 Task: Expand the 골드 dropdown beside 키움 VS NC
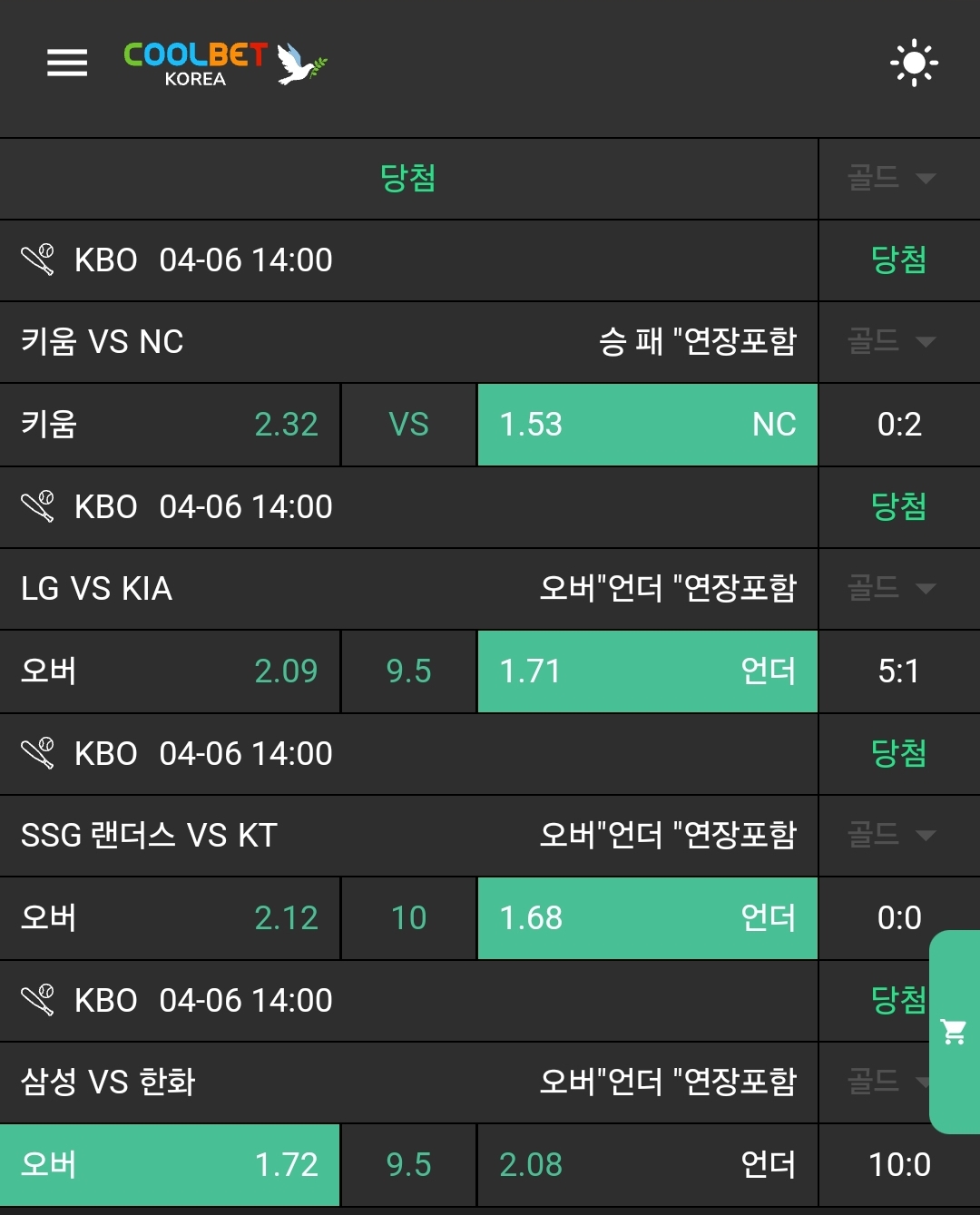891,342
